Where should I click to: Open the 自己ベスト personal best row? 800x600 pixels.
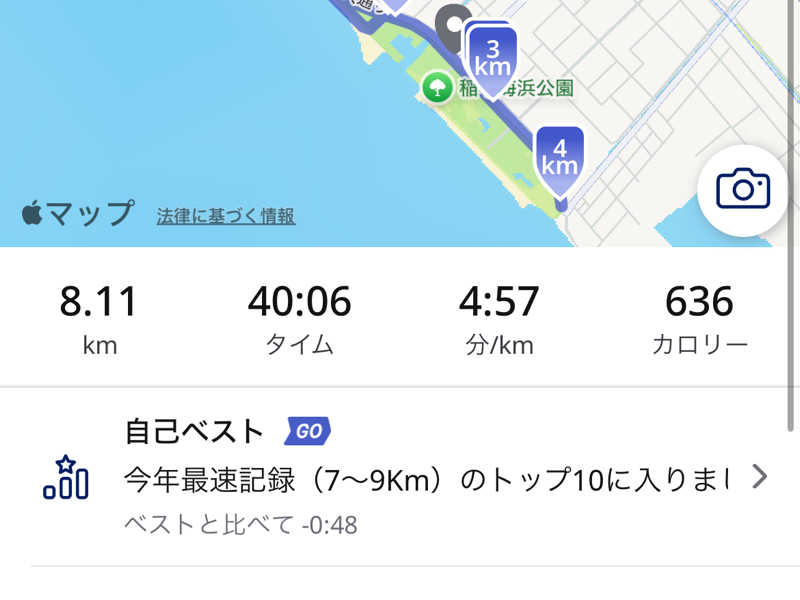pos(400,478)
